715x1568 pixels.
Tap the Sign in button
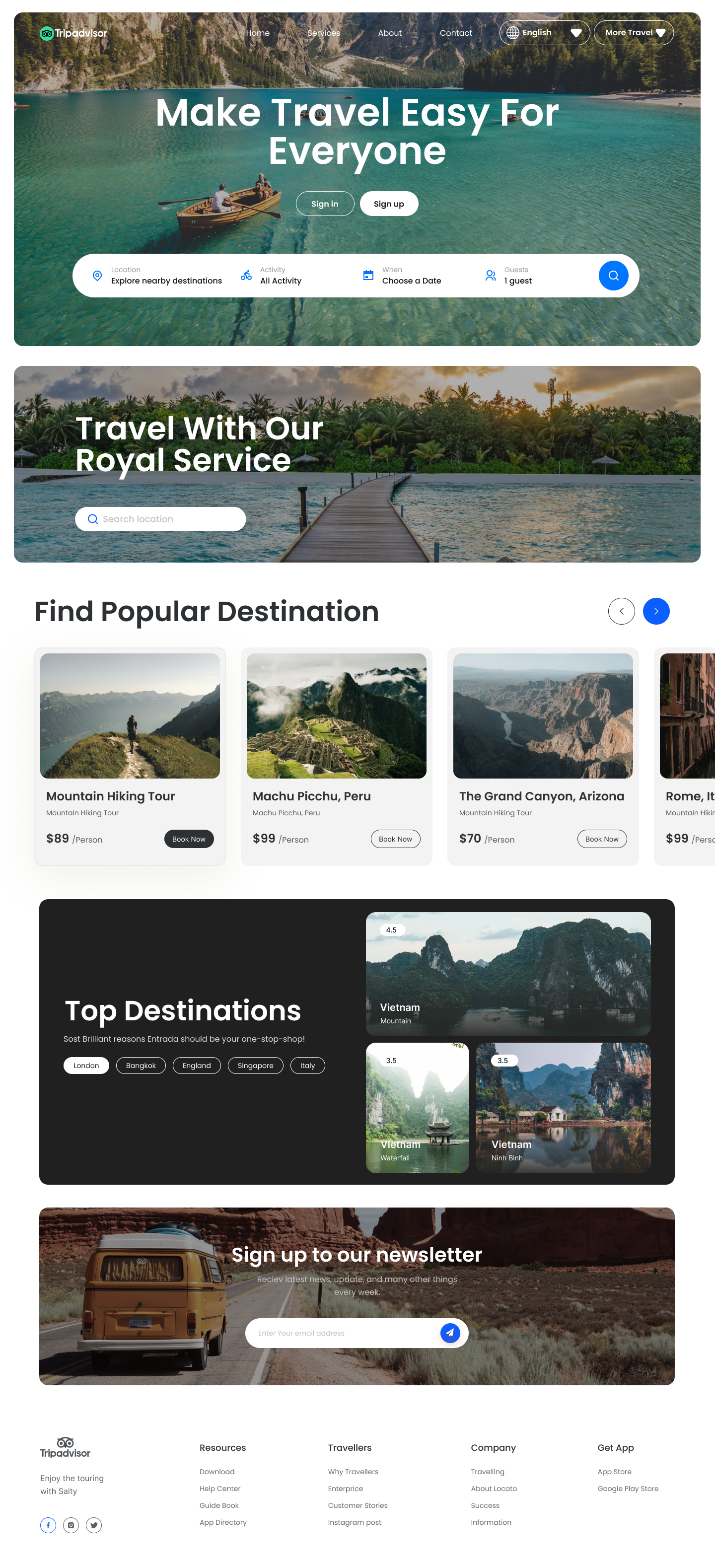pos(324,204)
